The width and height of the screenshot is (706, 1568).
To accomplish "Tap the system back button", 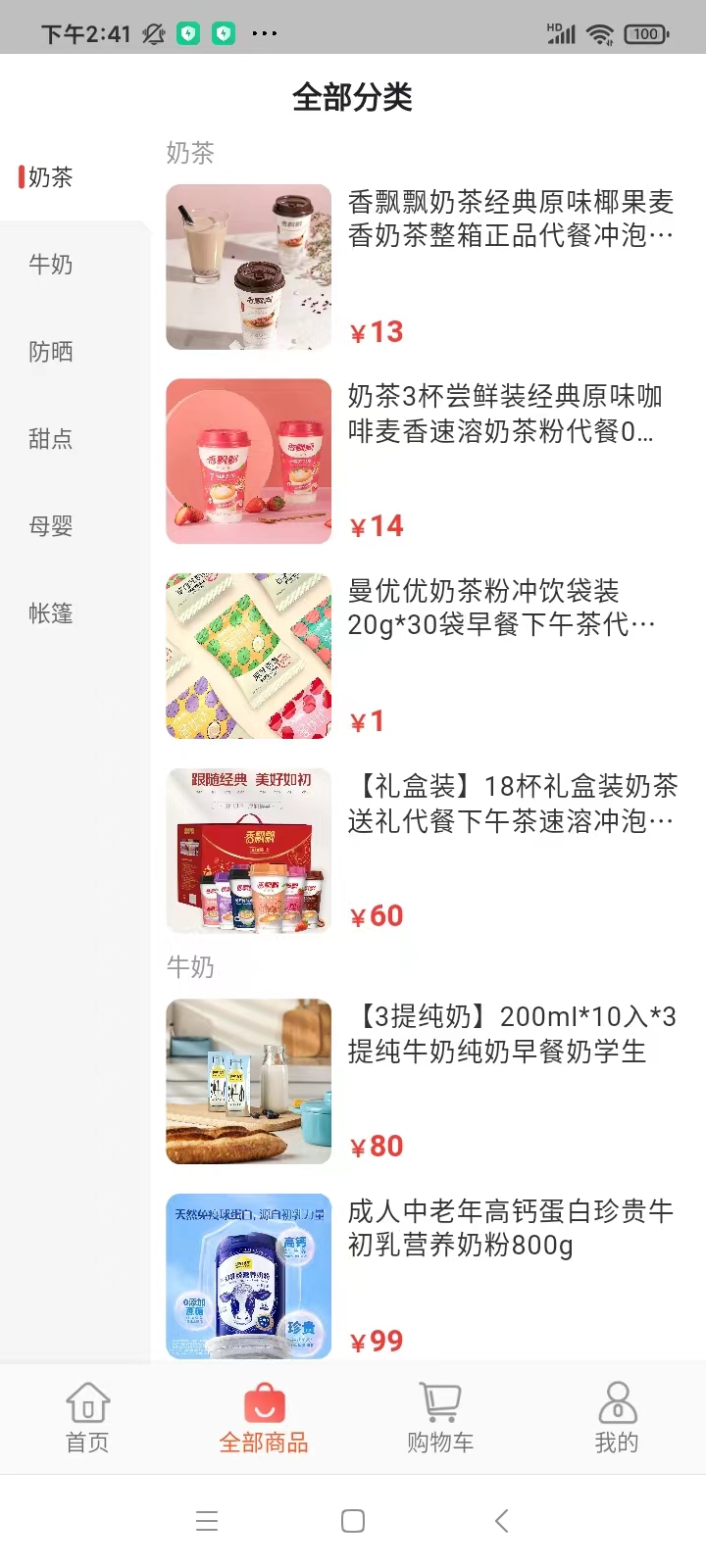I will (x=502, y=1521).
